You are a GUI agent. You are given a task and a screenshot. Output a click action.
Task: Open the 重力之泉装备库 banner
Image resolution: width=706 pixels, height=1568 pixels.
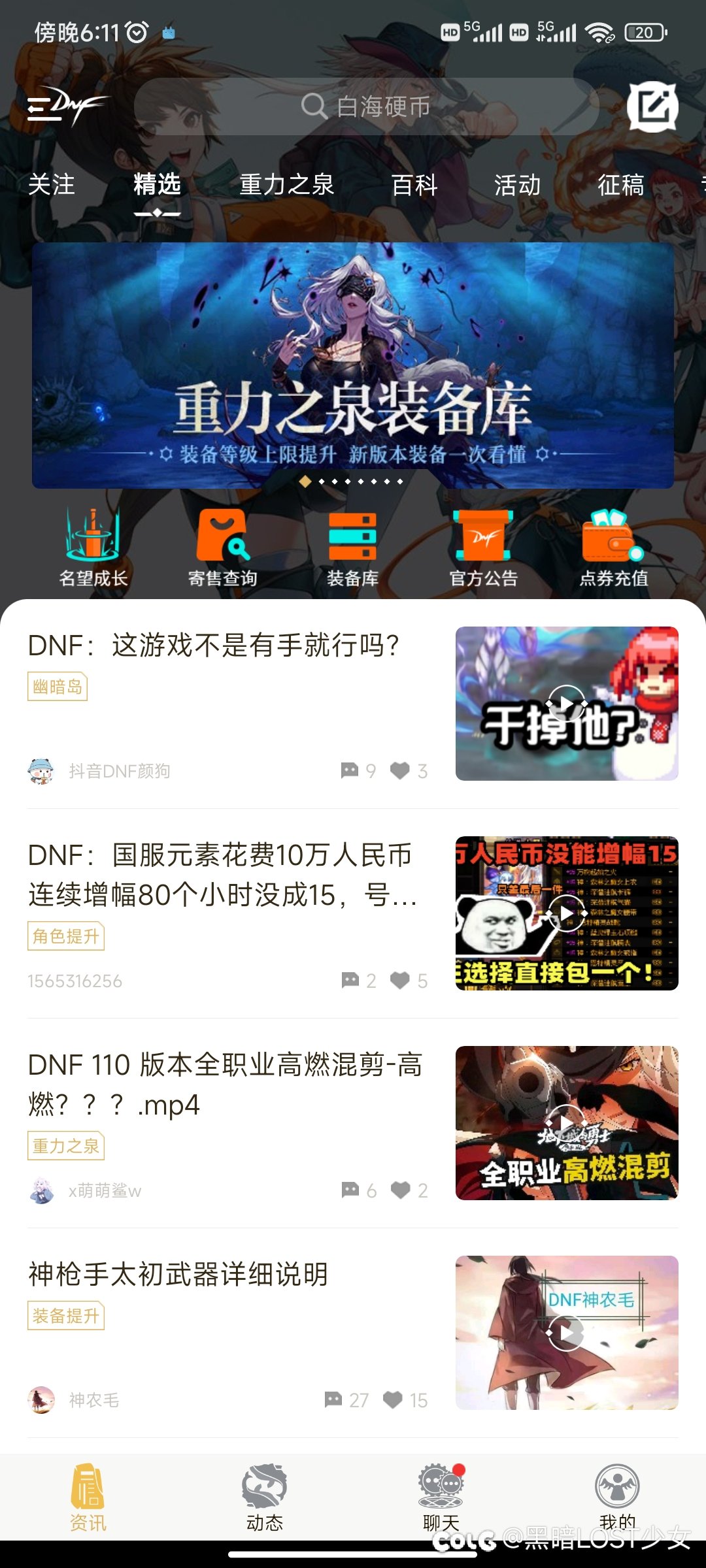(353, 365)
